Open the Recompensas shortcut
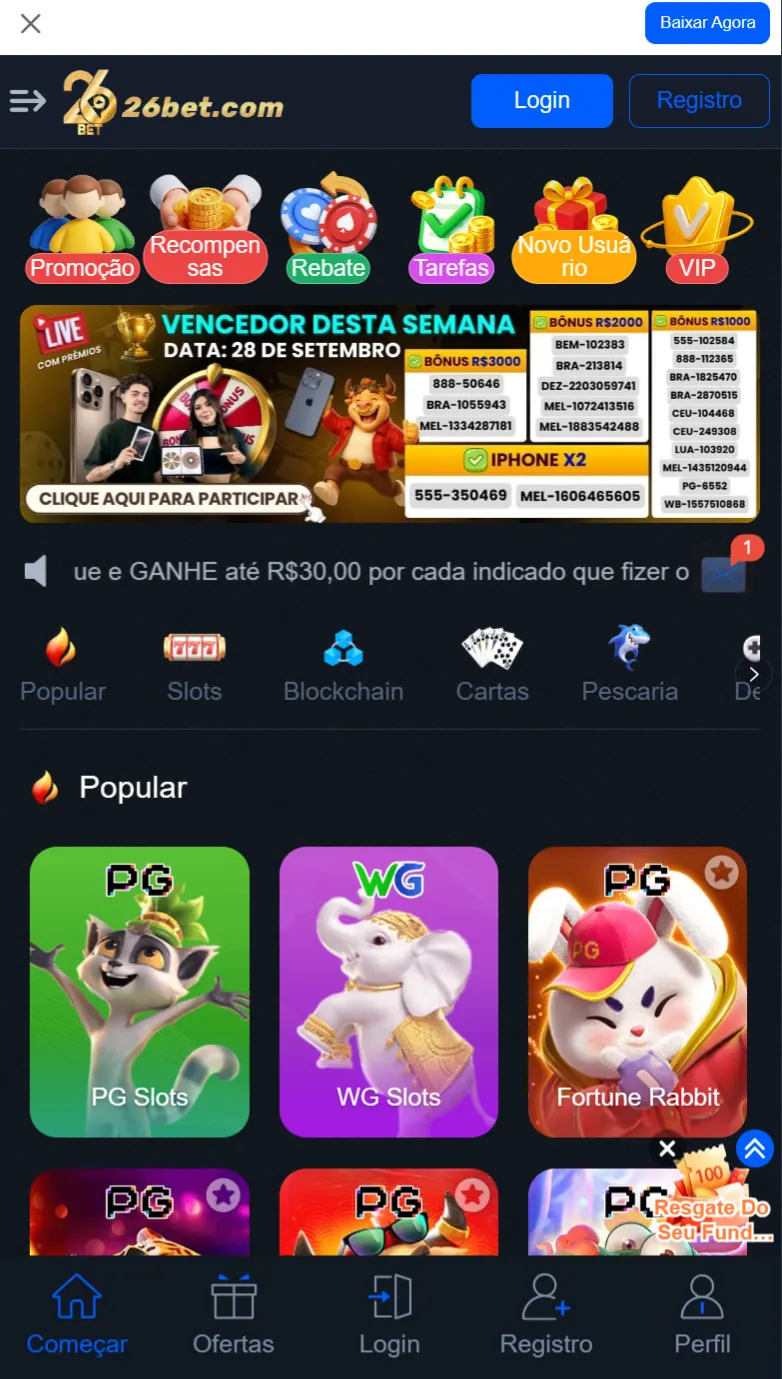 205,230
